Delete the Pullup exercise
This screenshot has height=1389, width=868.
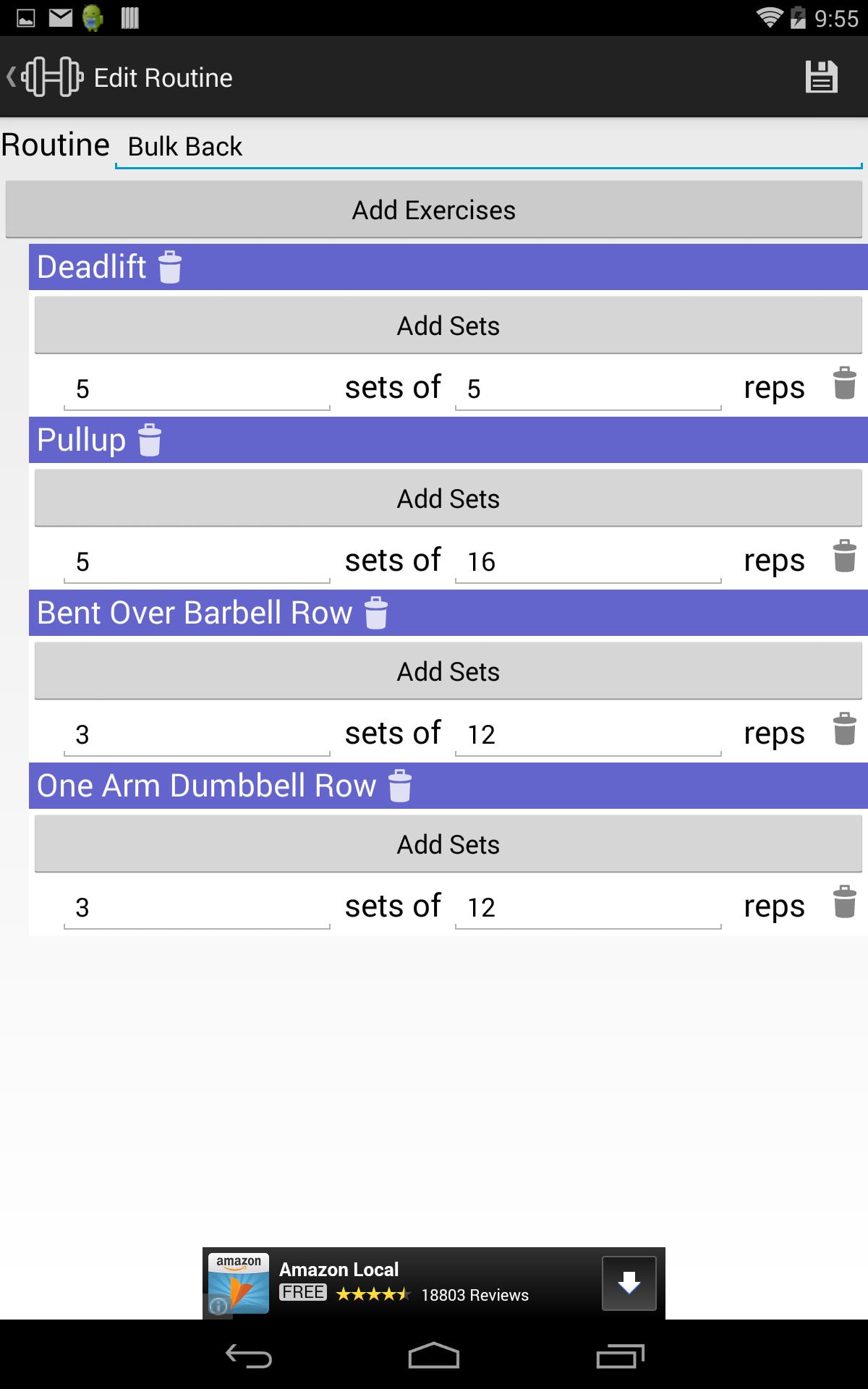(150, 440)
